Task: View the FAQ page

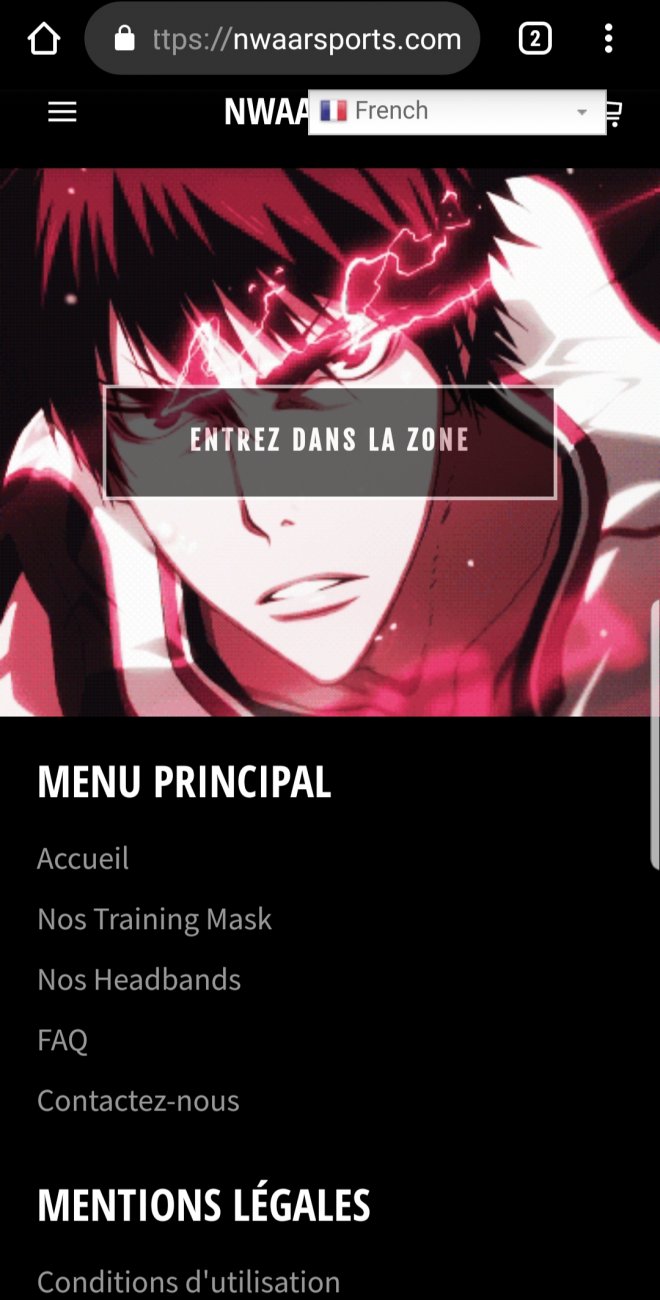Action: tap(62, 1040)
